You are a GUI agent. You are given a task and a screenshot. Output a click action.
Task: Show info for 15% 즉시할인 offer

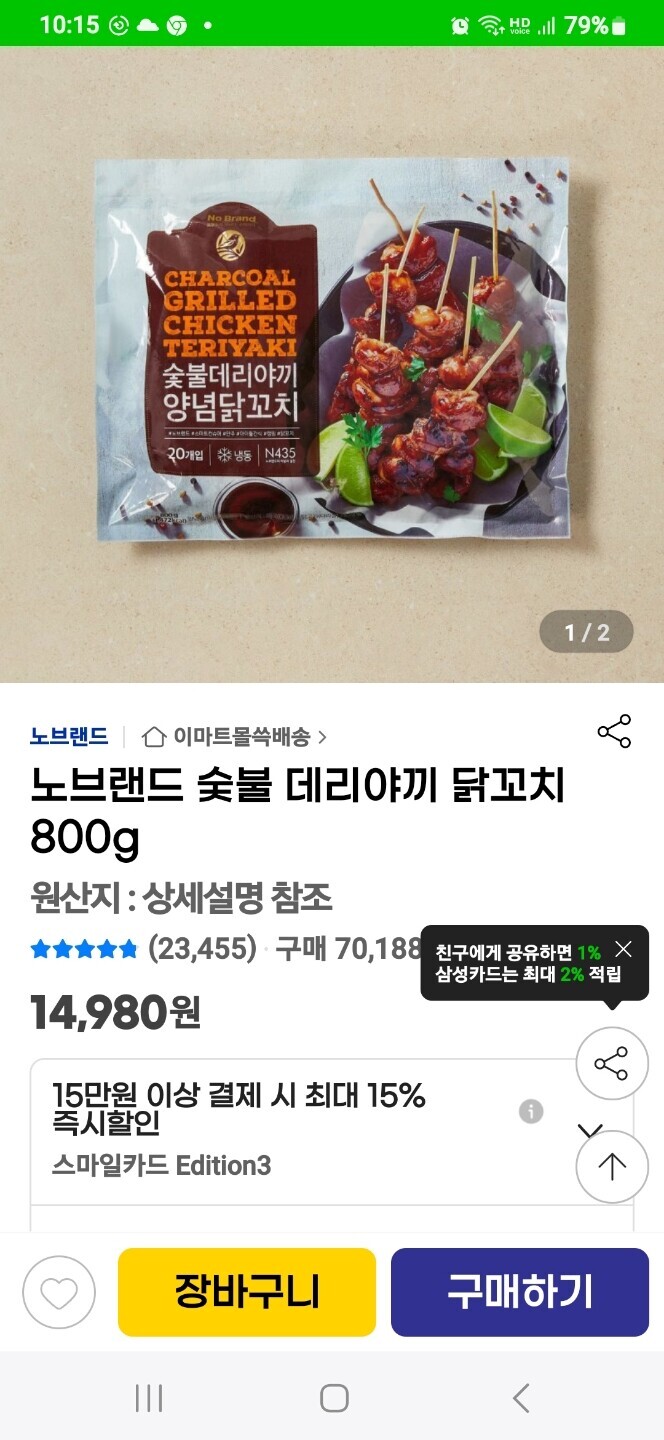click(x=531, y=1111)
